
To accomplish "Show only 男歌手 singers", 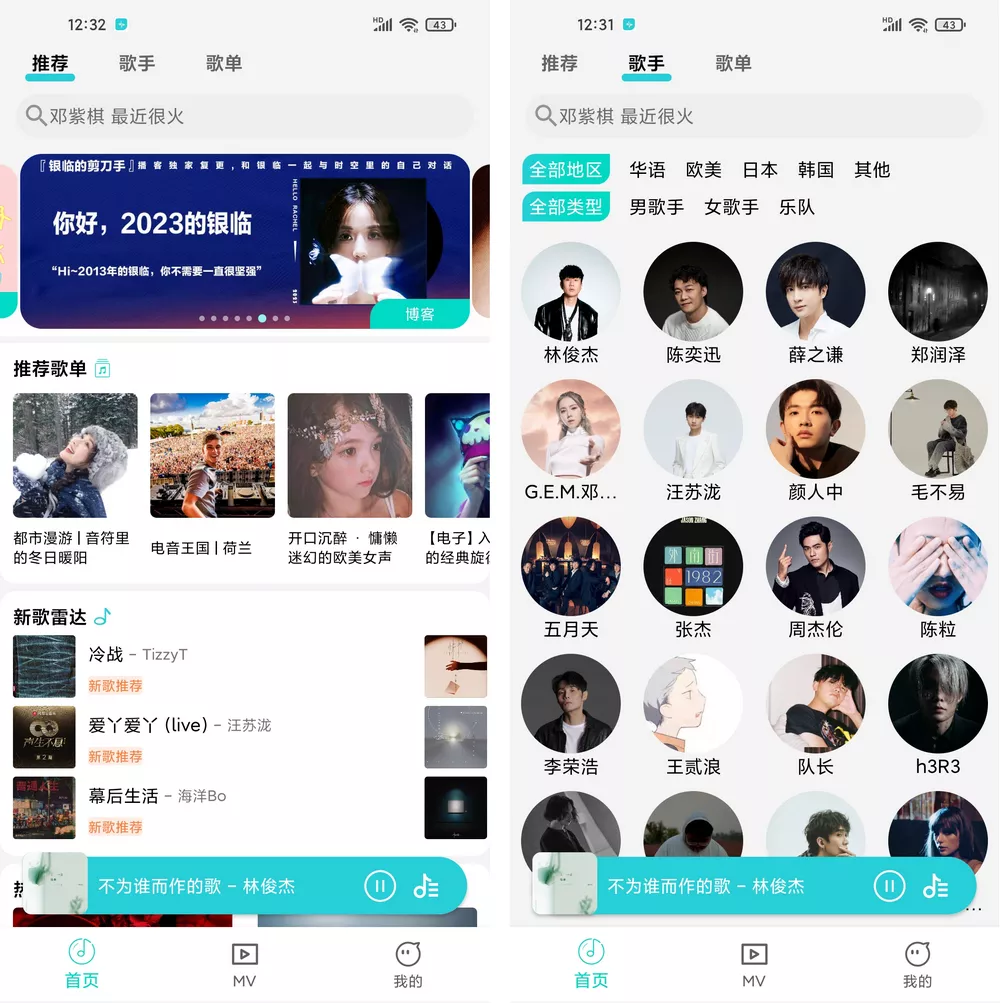I will click(x=656, y=207).
